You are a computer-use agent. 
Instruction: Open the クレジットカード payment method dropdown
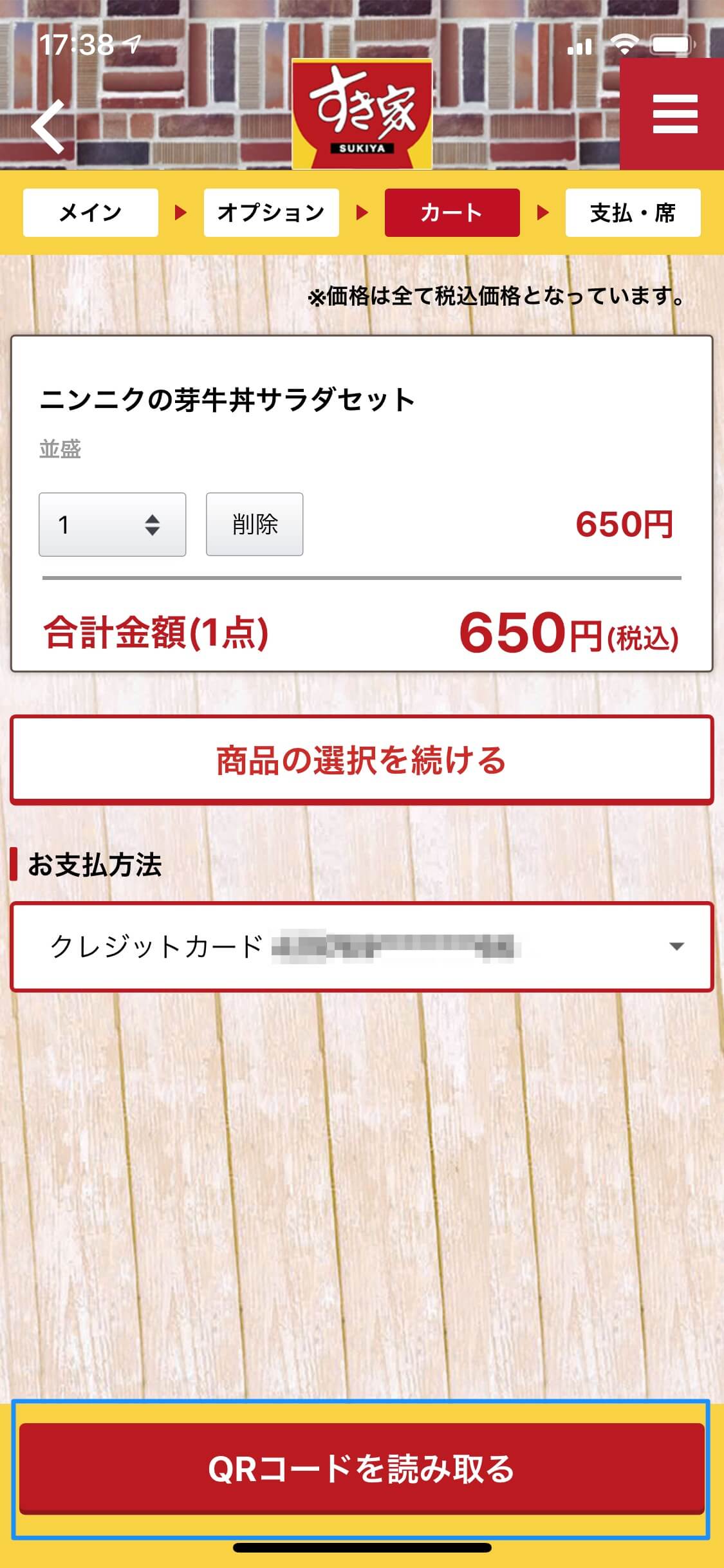(x=362, y=947)
